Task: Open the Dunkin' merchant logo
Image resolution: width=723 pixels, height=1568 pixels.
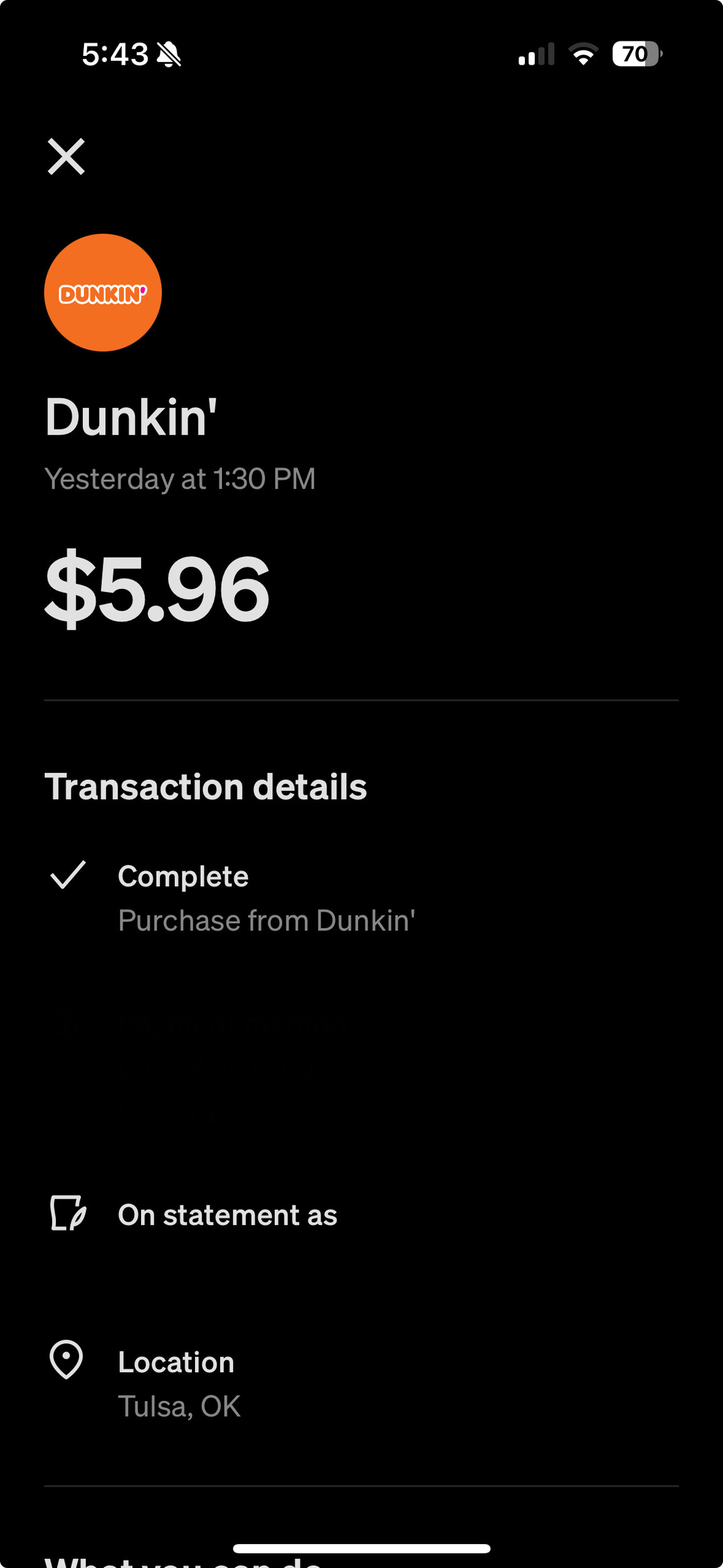Action: [103, 292]
